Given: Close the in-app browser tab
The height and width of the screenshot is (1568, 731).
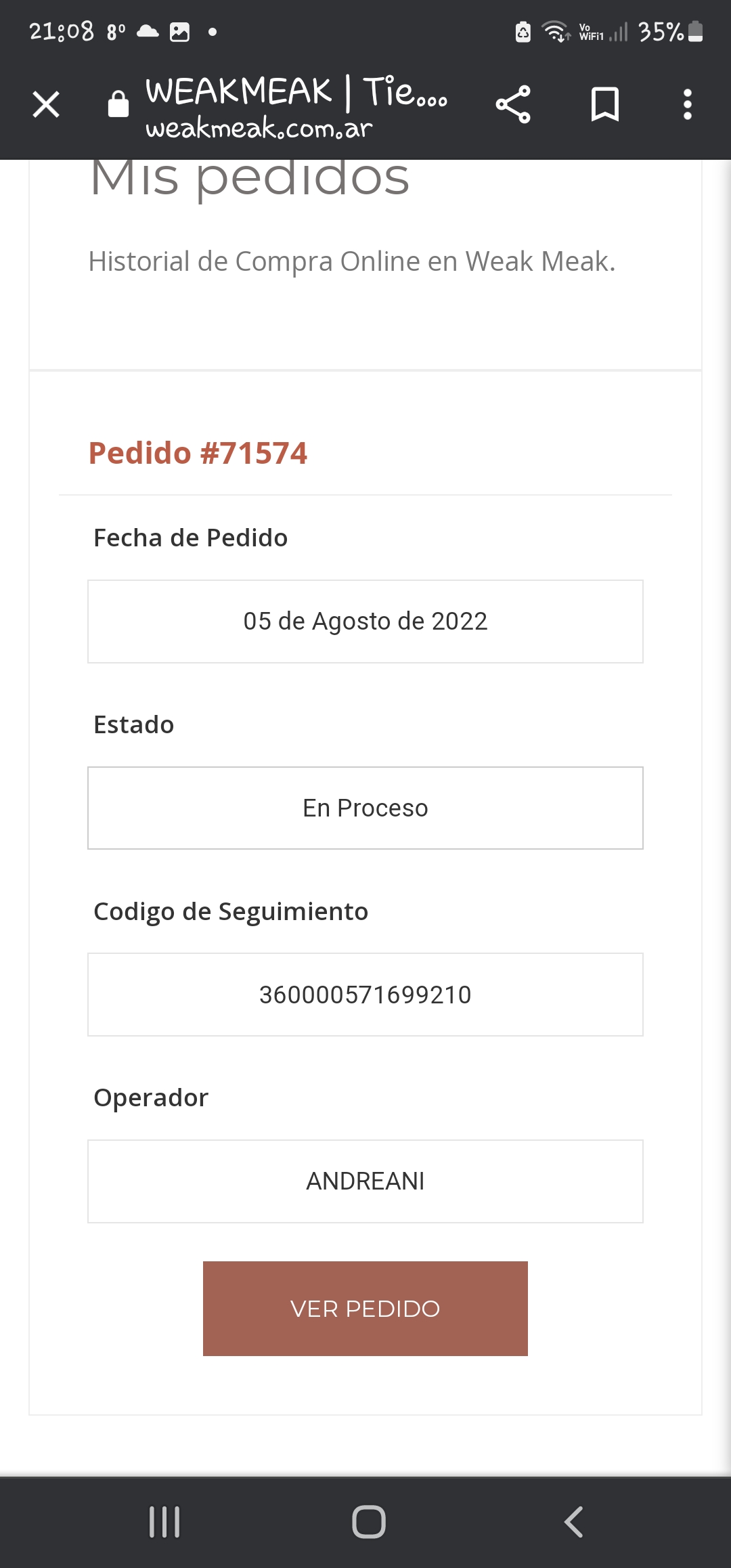Looking at the screenshot, I should pos(46,104).
